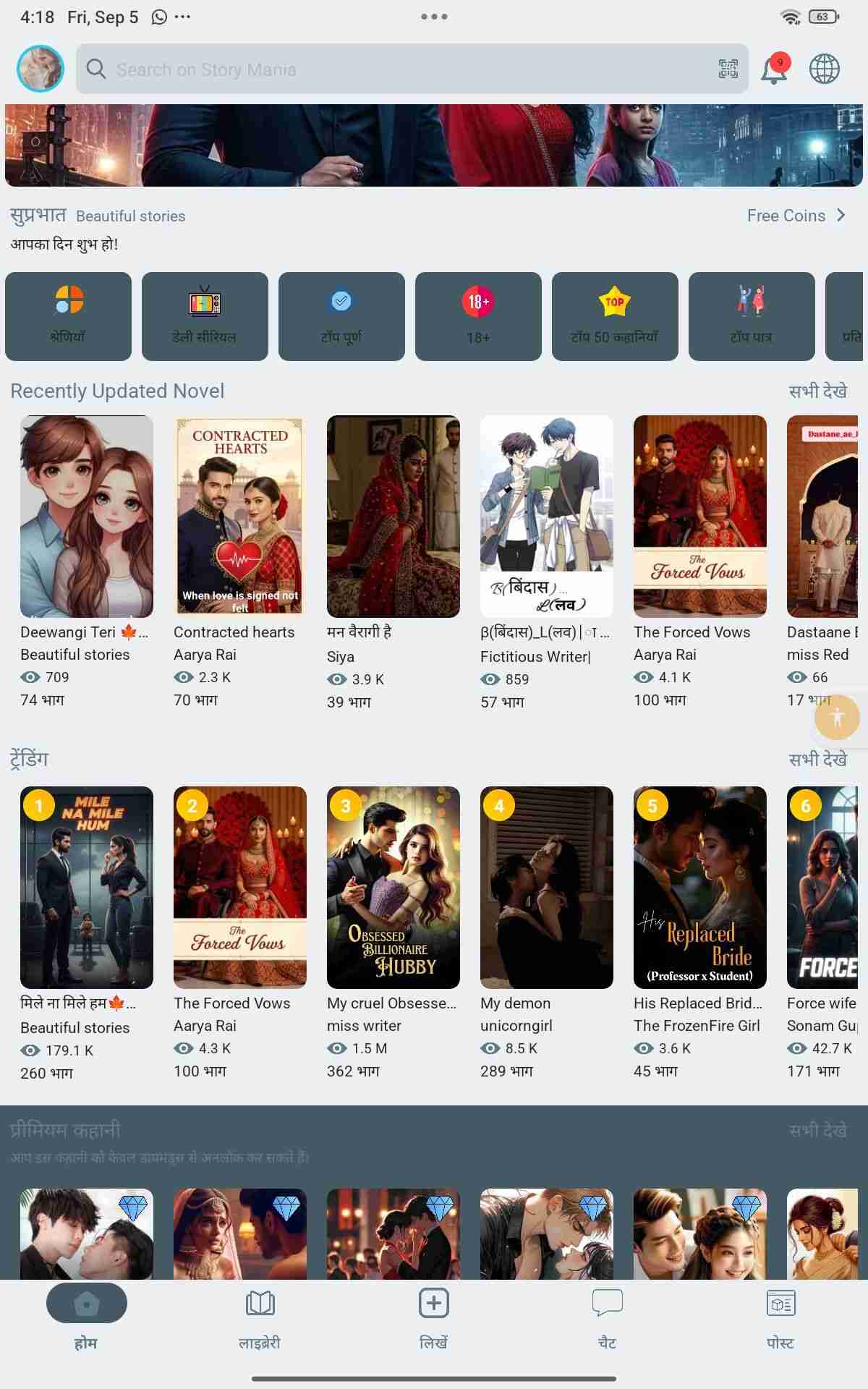Screen dimensions: 868x1389
Task: See all Recently Updated Novels
Action: coord(817,391)
